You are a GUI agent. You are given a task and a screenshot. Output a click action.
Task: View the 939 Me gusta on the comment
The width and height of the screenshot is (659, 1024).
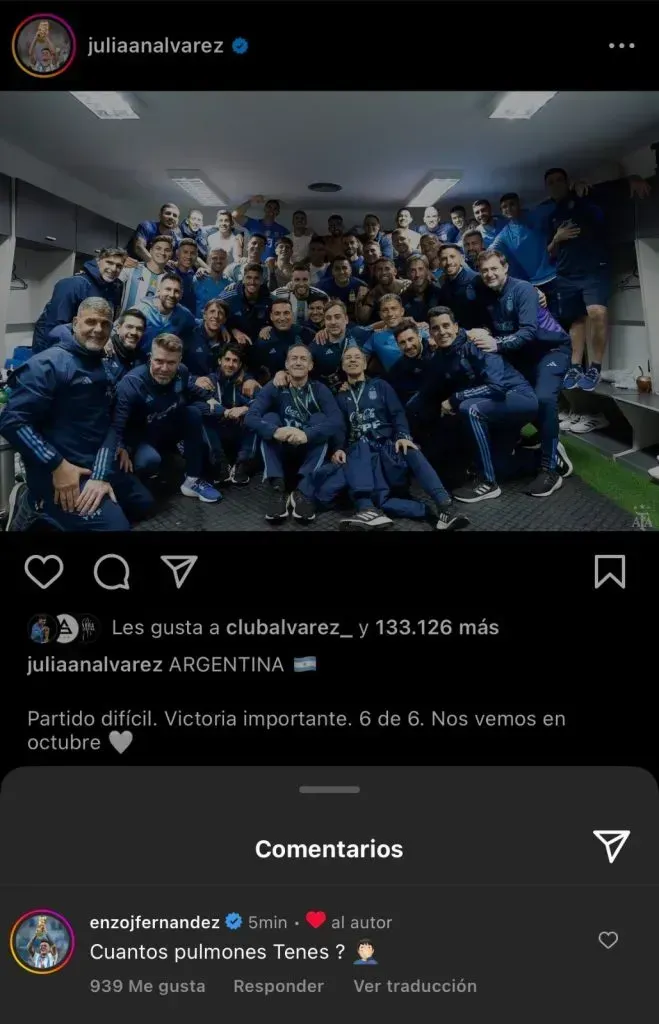pyautogui.click(x=147, y=986)
